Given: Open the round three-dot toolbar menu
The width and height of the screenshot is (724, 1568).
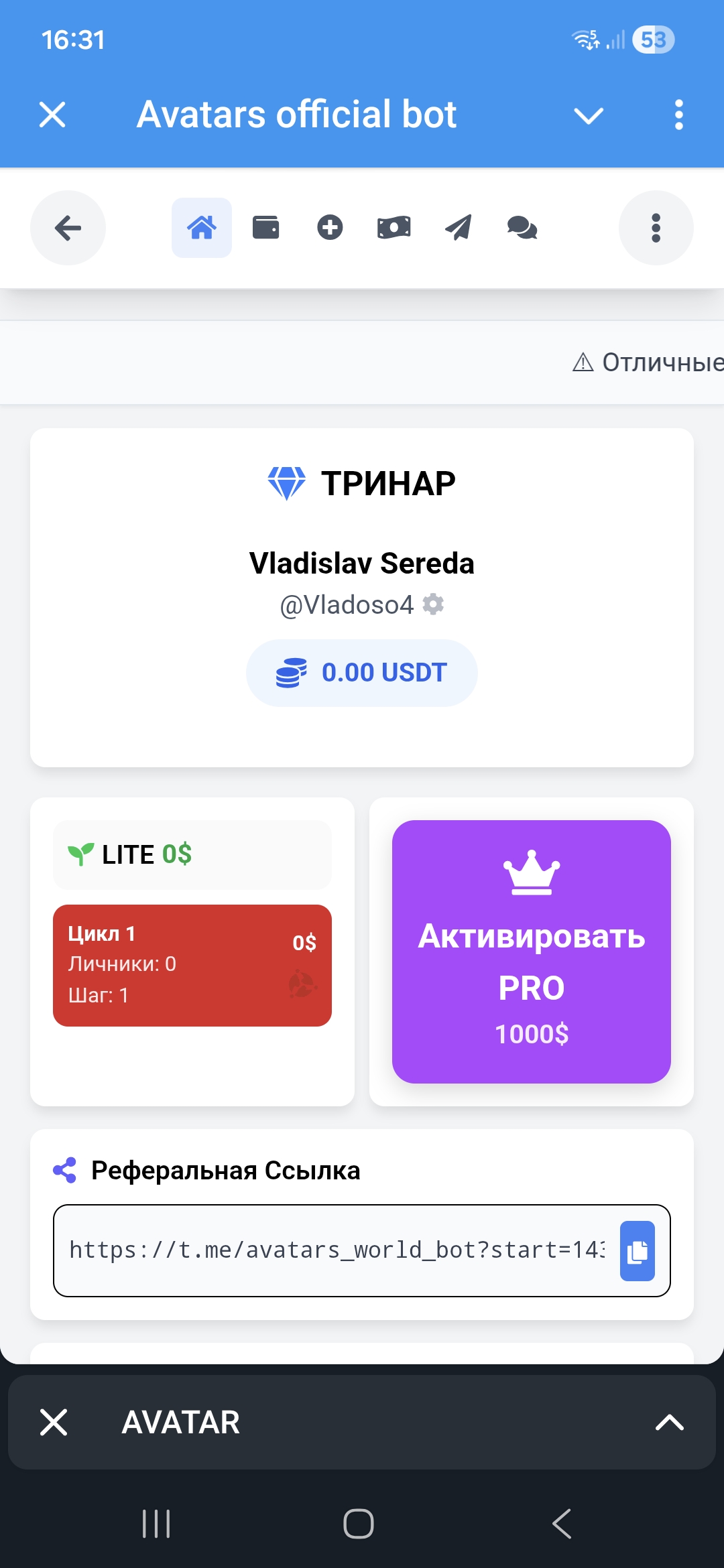Looking at the screenshot, I should (656, 228).
